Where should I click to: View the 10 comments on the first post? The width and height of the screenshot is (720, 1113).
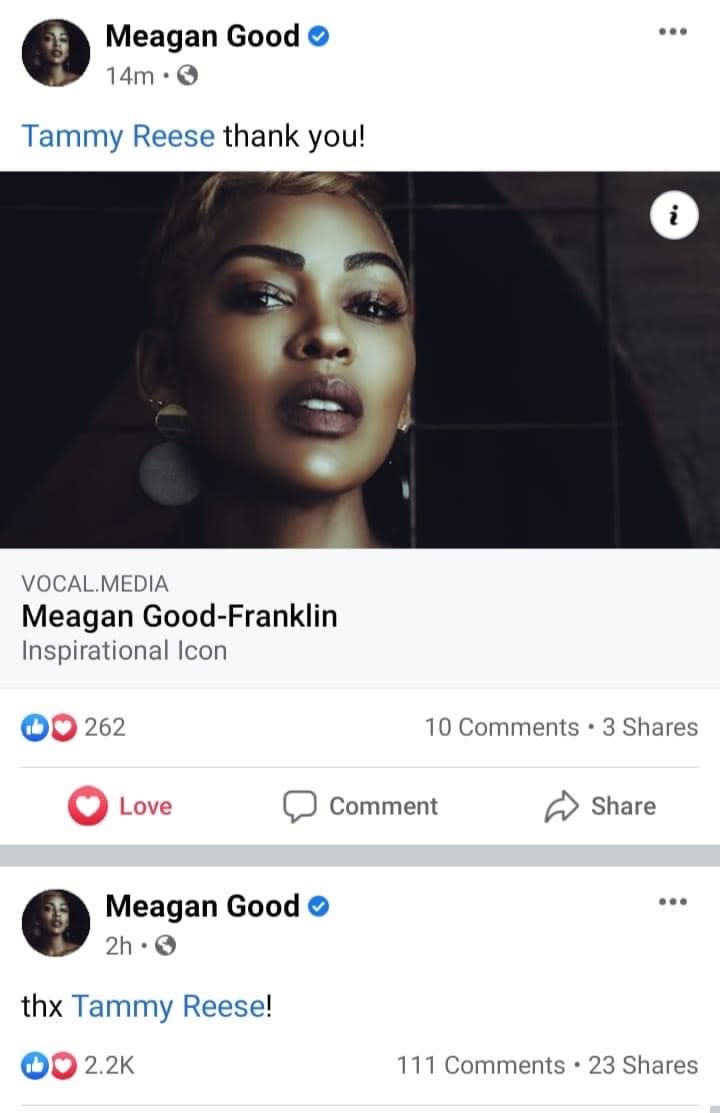click(x=501, y=727)
